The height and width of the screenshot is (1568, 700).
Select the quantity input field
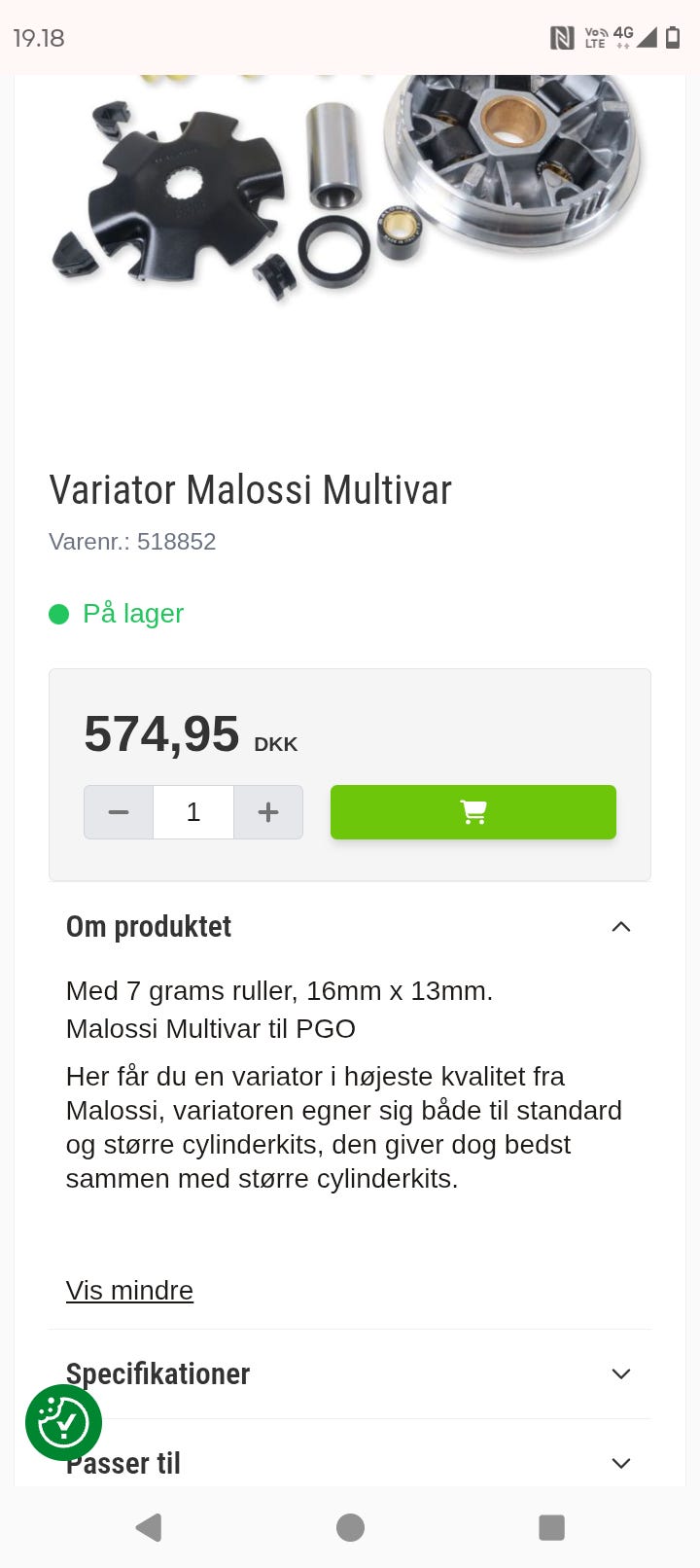[x=192, y=811]
